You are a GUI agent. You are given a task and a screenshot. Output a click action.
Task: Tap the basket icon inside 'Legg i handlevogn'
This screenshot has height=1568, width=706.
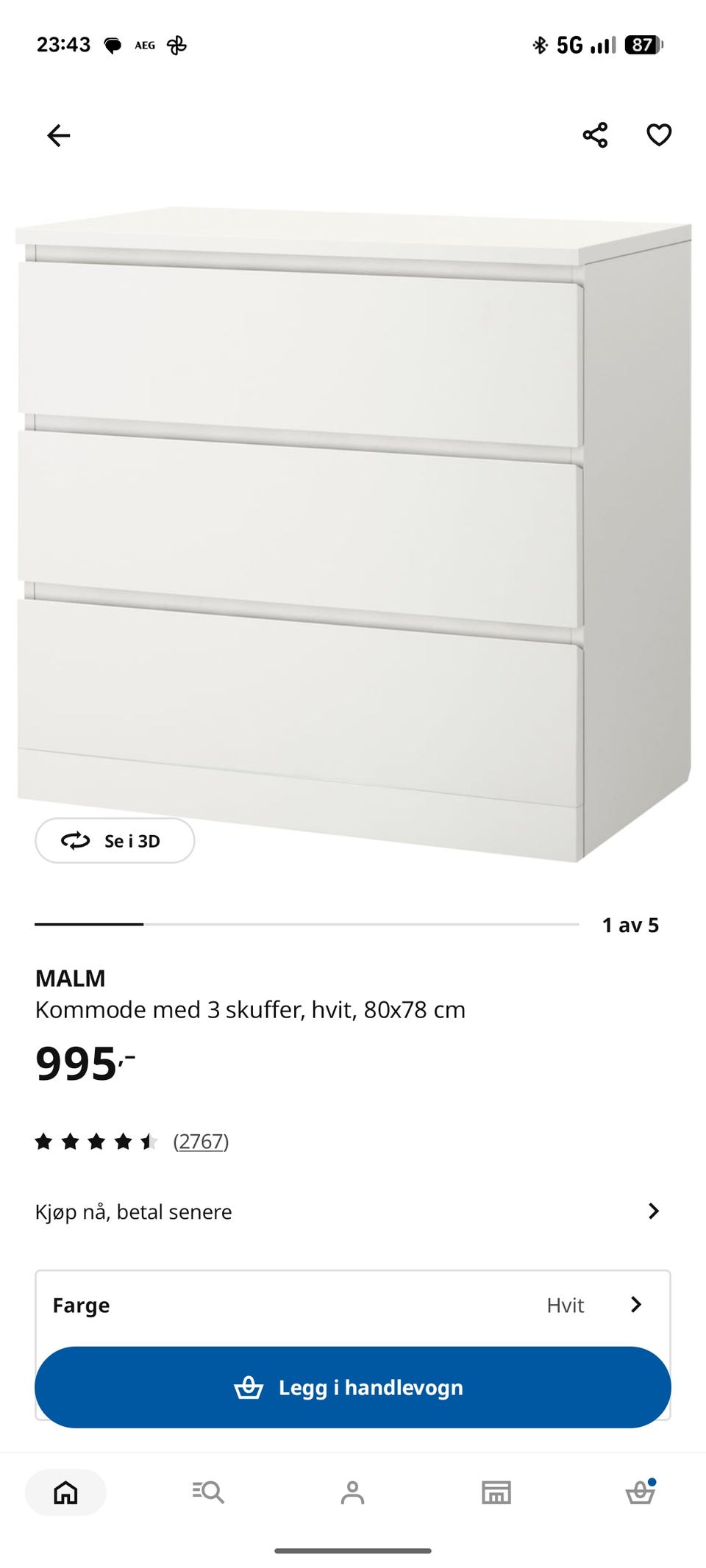click(249, 1386)
